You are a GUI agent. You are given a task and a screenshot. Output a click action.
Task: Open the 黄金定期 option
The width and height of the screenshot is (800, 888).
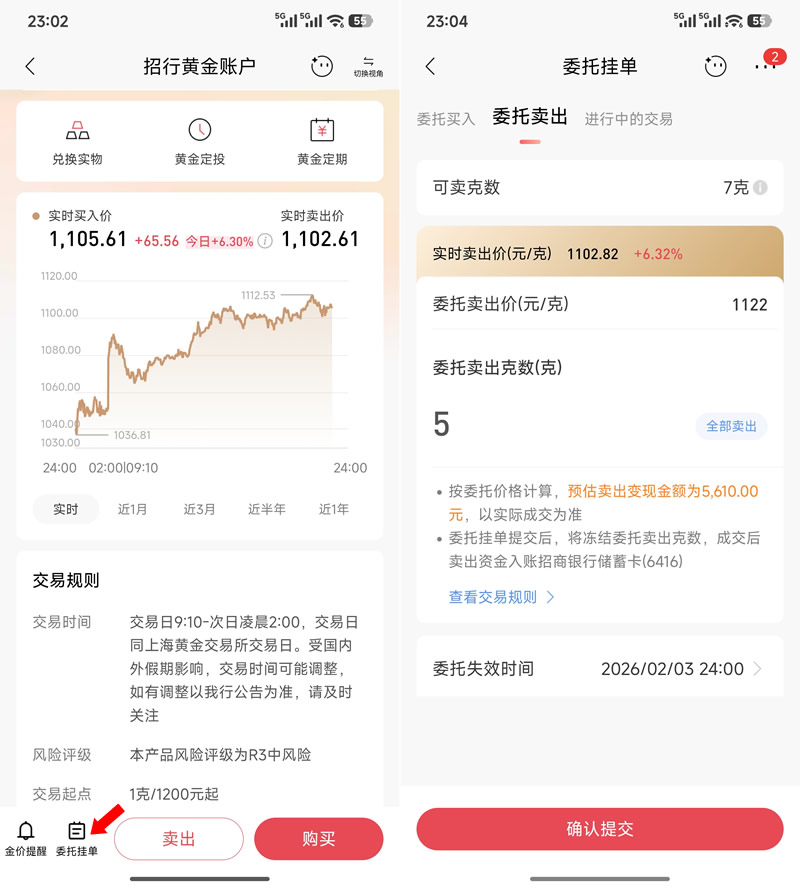tap(322, 142)
